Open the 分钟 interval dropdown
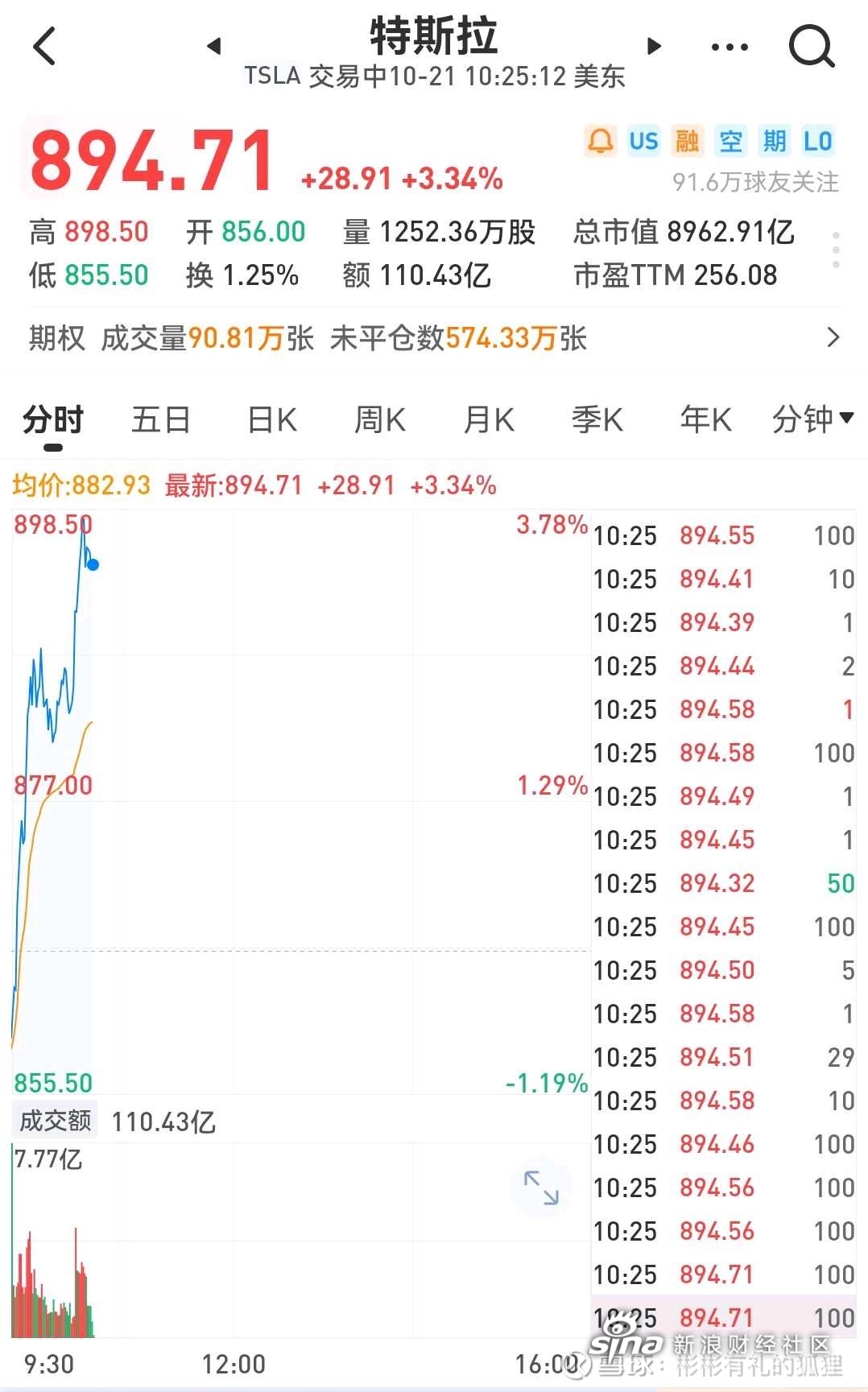This screenshot has width=868, height=1392. pyautogui.click(x=812, y=419)
